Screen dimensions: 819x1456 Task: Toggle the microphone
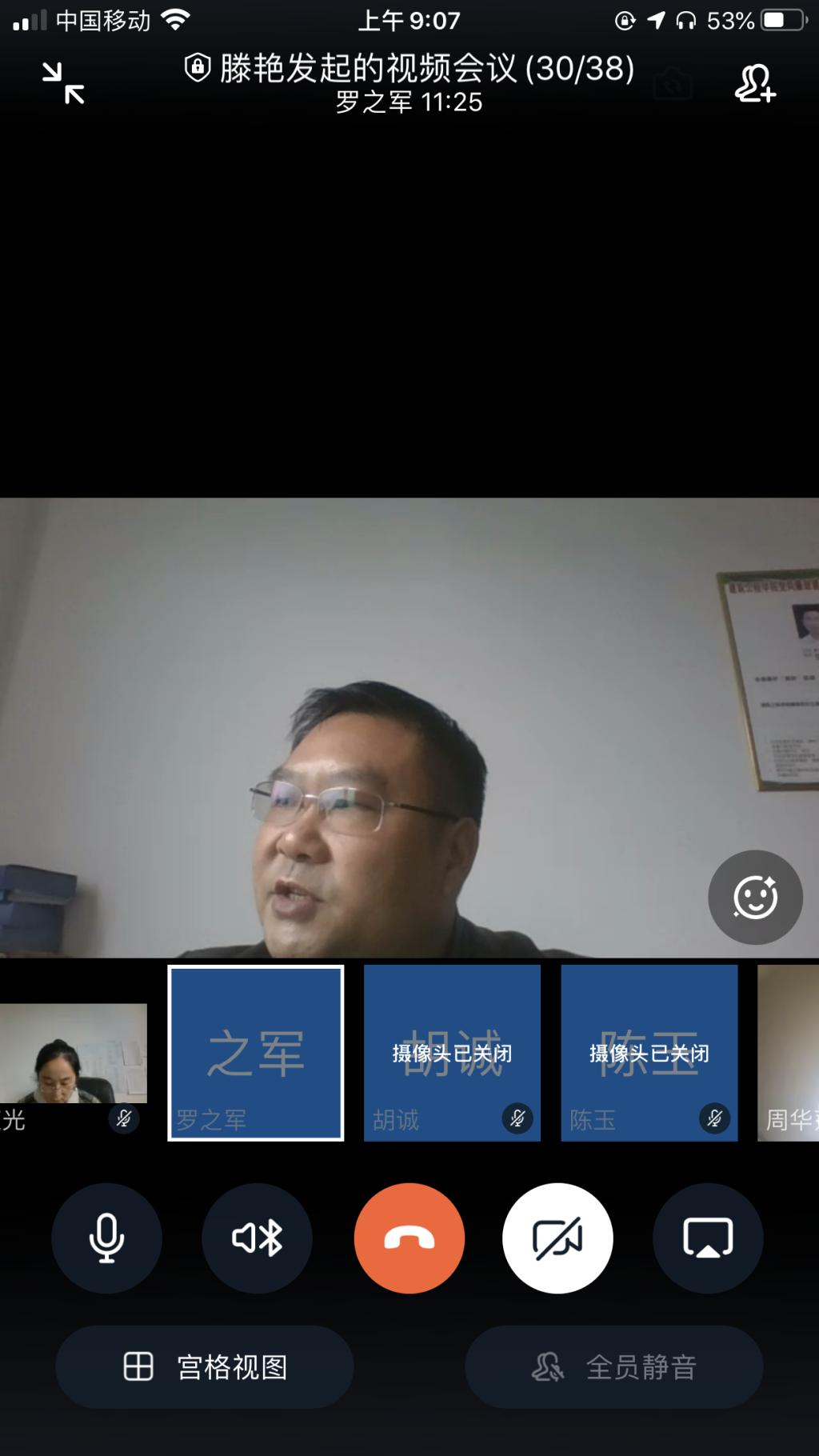pyautogui.click(x=106, y=1238)
